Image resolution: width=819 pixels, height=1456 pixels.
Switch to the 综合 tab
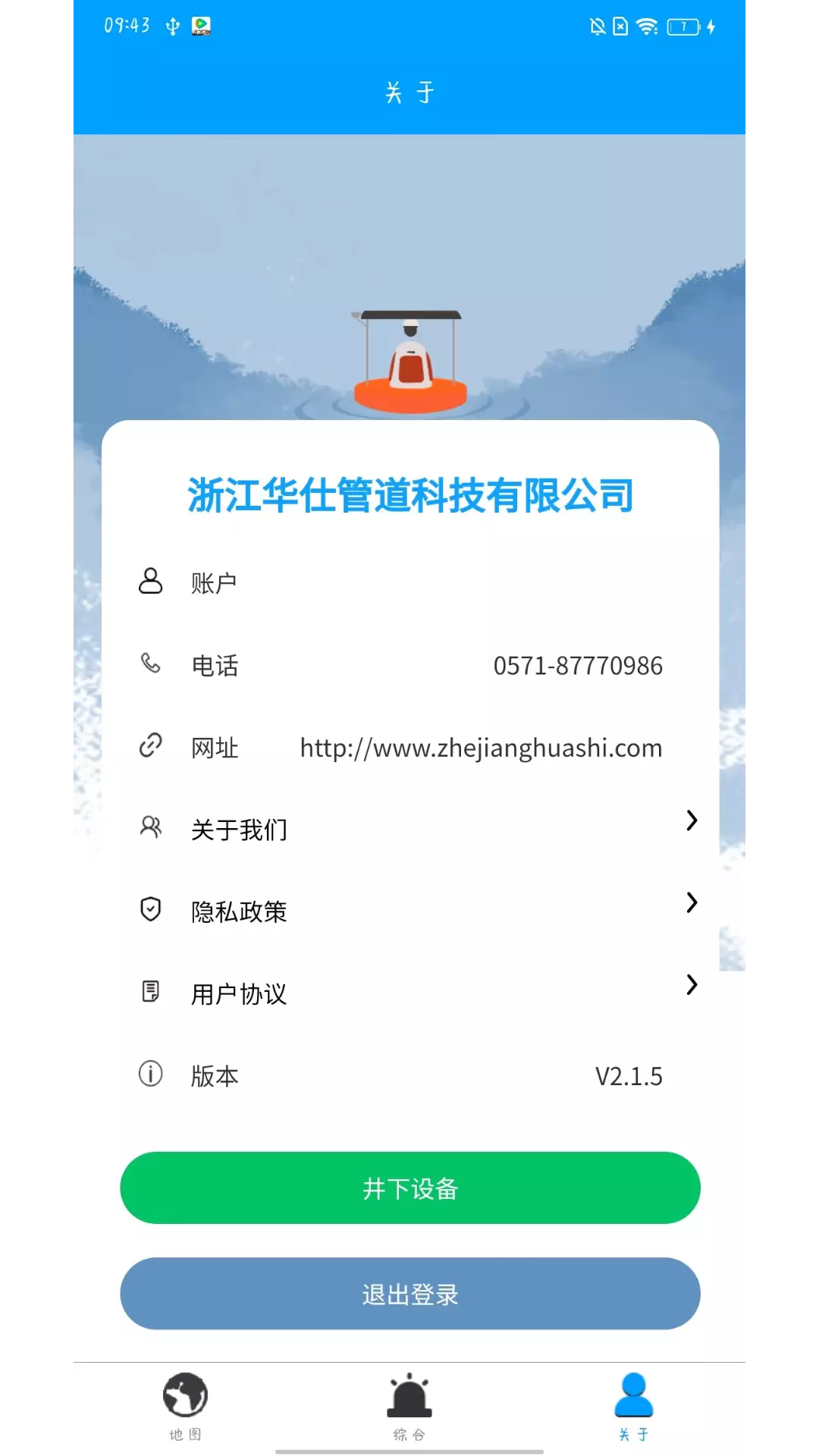[x=409, y=1407]
